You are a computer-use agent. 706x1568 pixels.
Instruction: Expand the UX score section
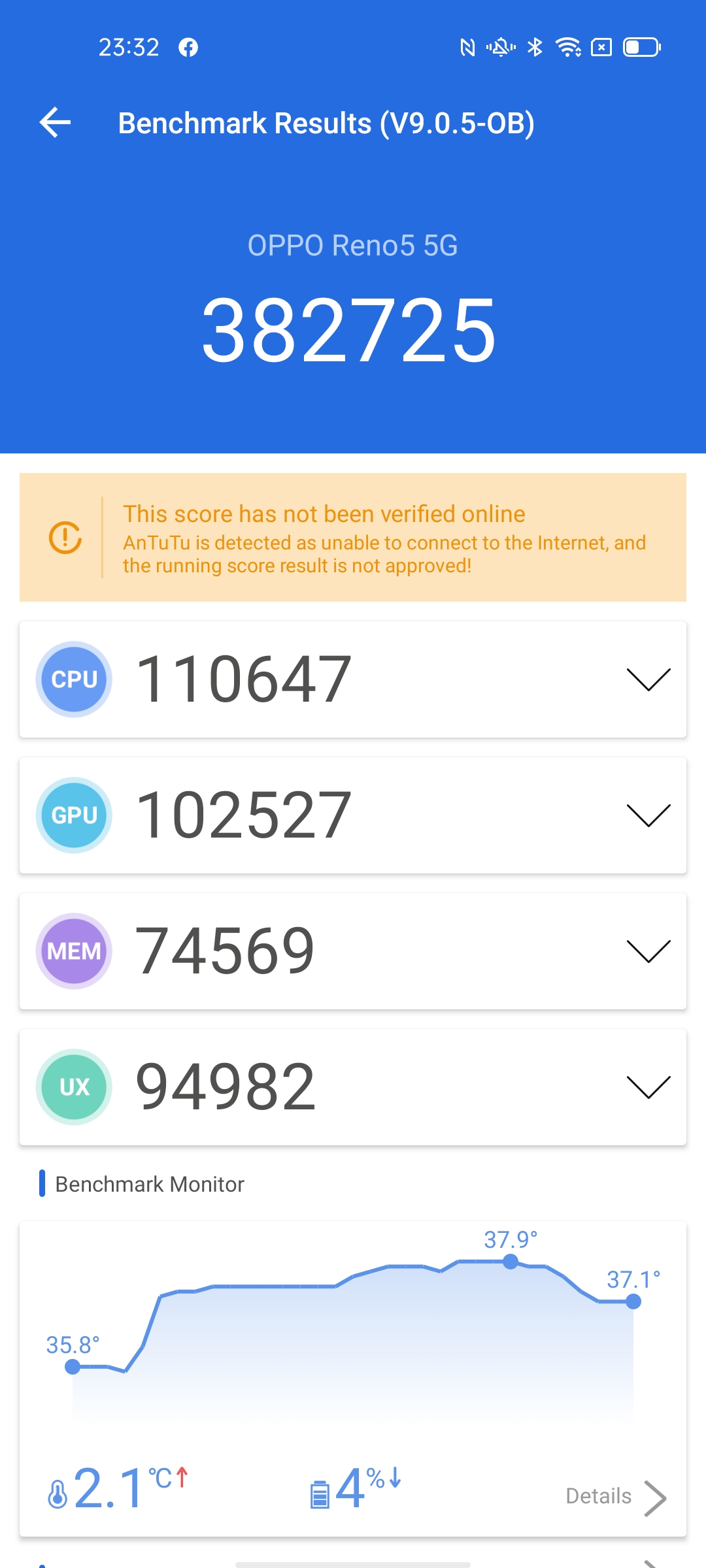pos(648,1087)
